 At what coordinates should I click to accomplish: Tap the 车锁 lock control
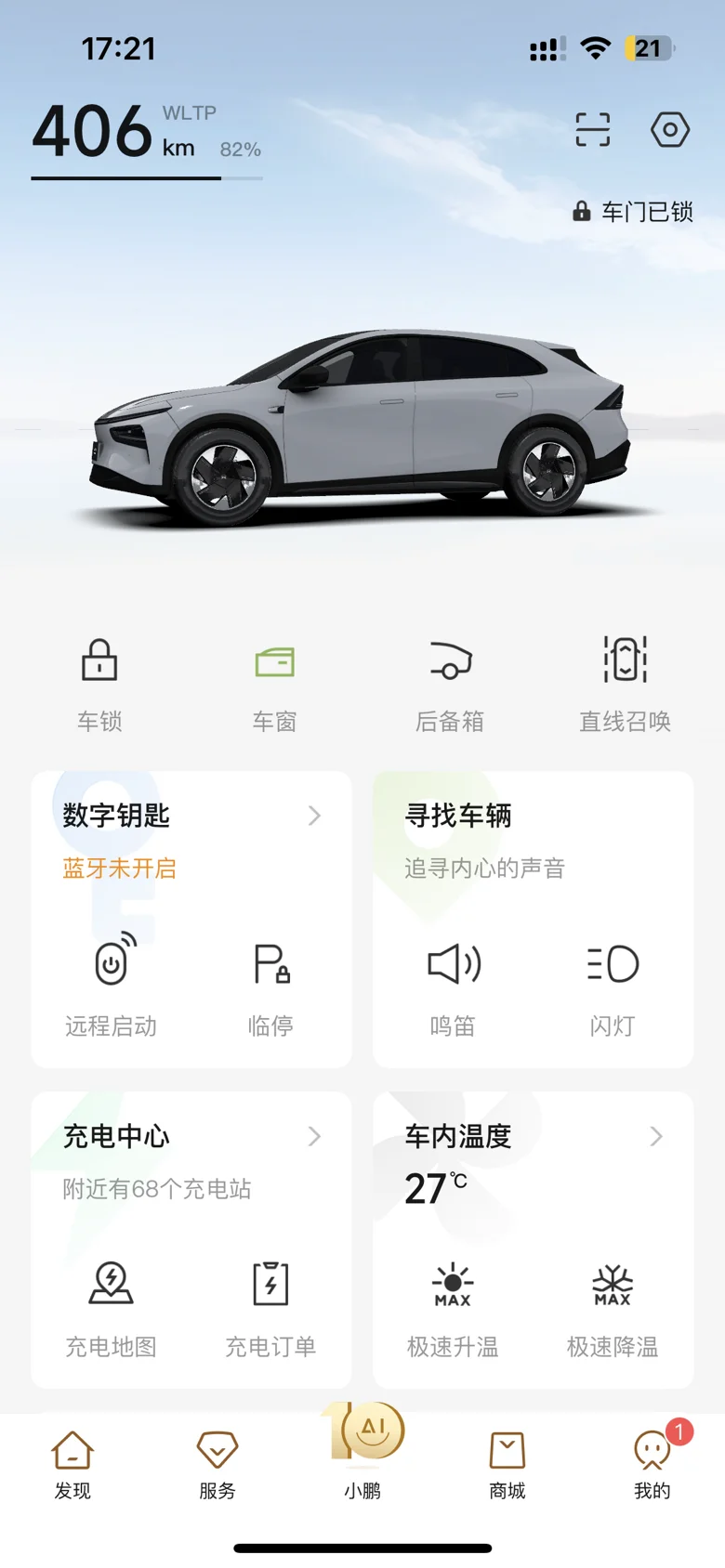[99, 682]
